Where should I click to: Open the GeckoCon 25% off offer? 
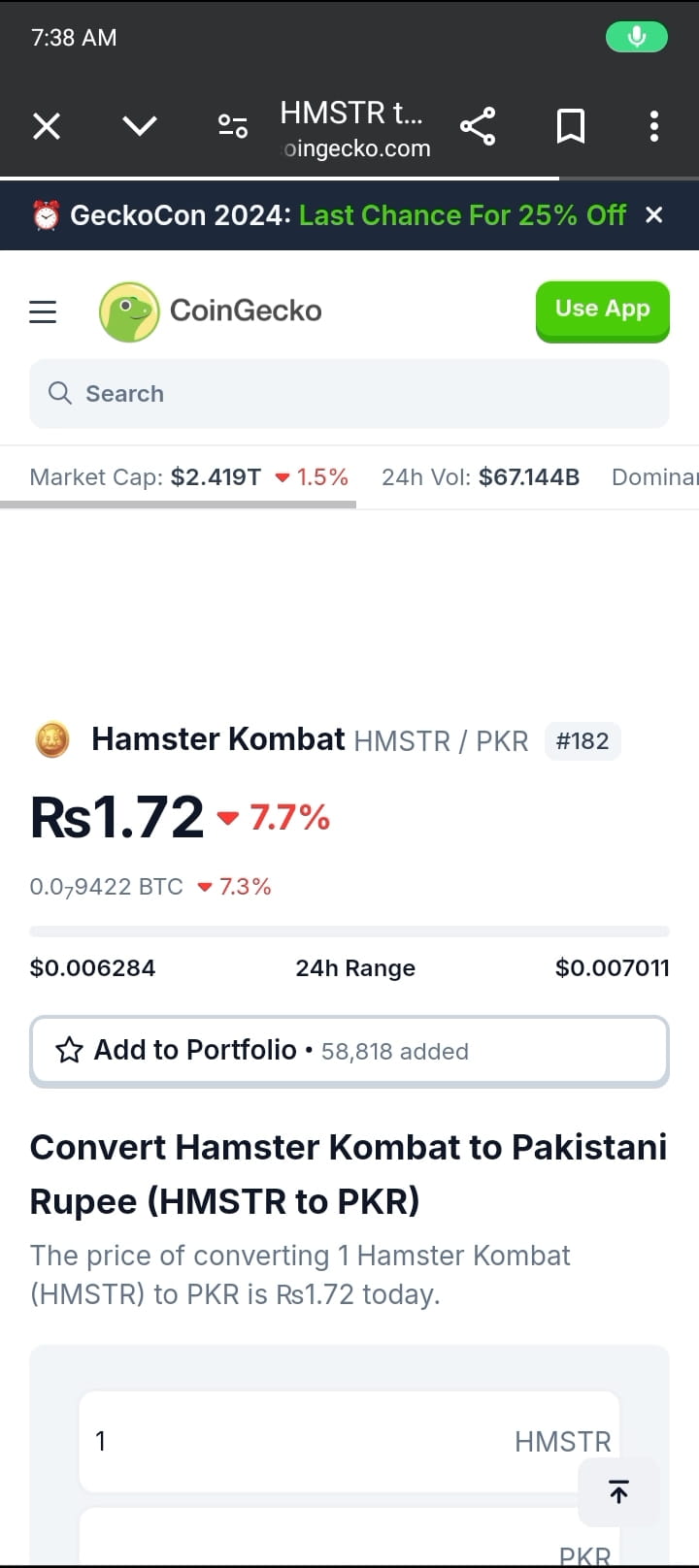[x=463, y=214]
